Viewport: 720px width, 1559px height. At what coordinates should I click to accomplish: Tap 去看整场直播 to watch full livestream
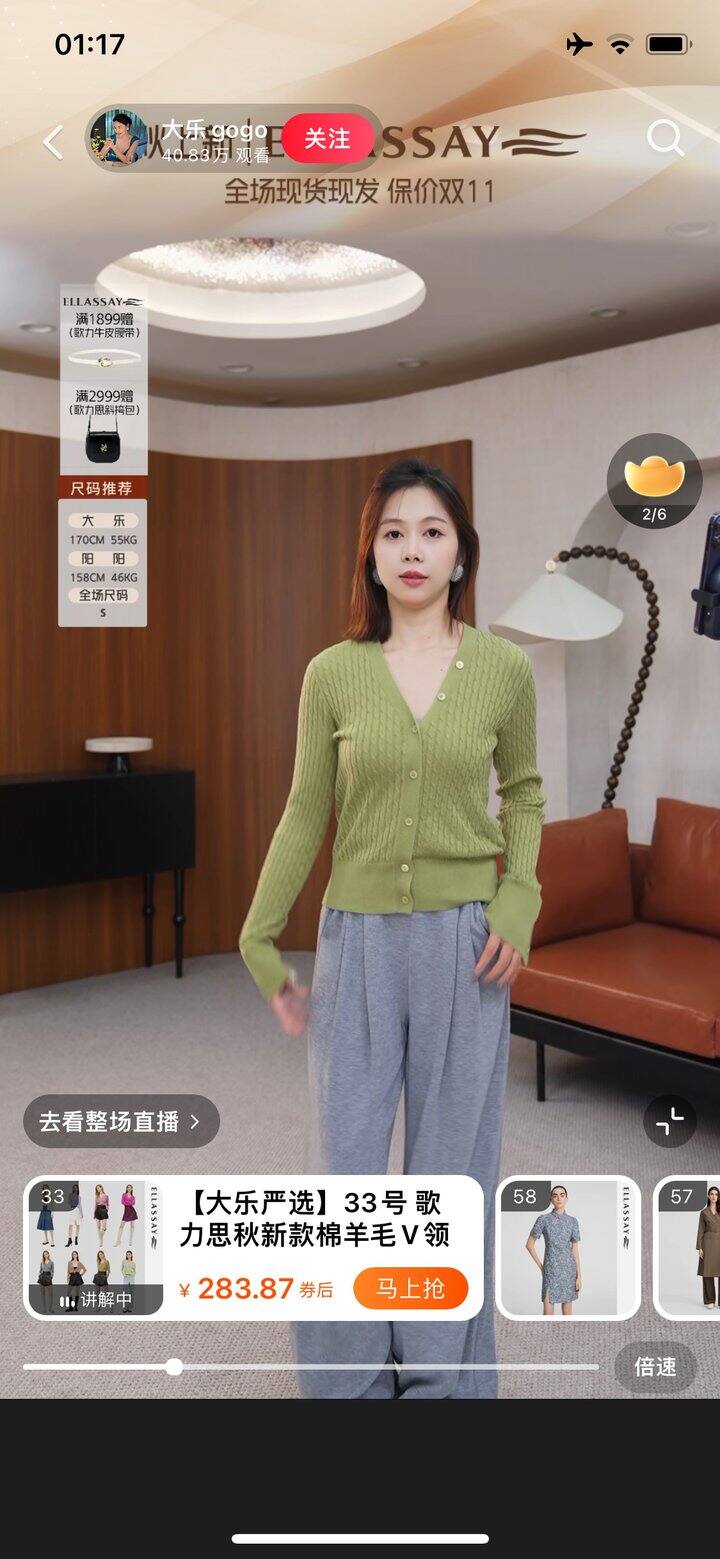click(x=120, y=1121)
